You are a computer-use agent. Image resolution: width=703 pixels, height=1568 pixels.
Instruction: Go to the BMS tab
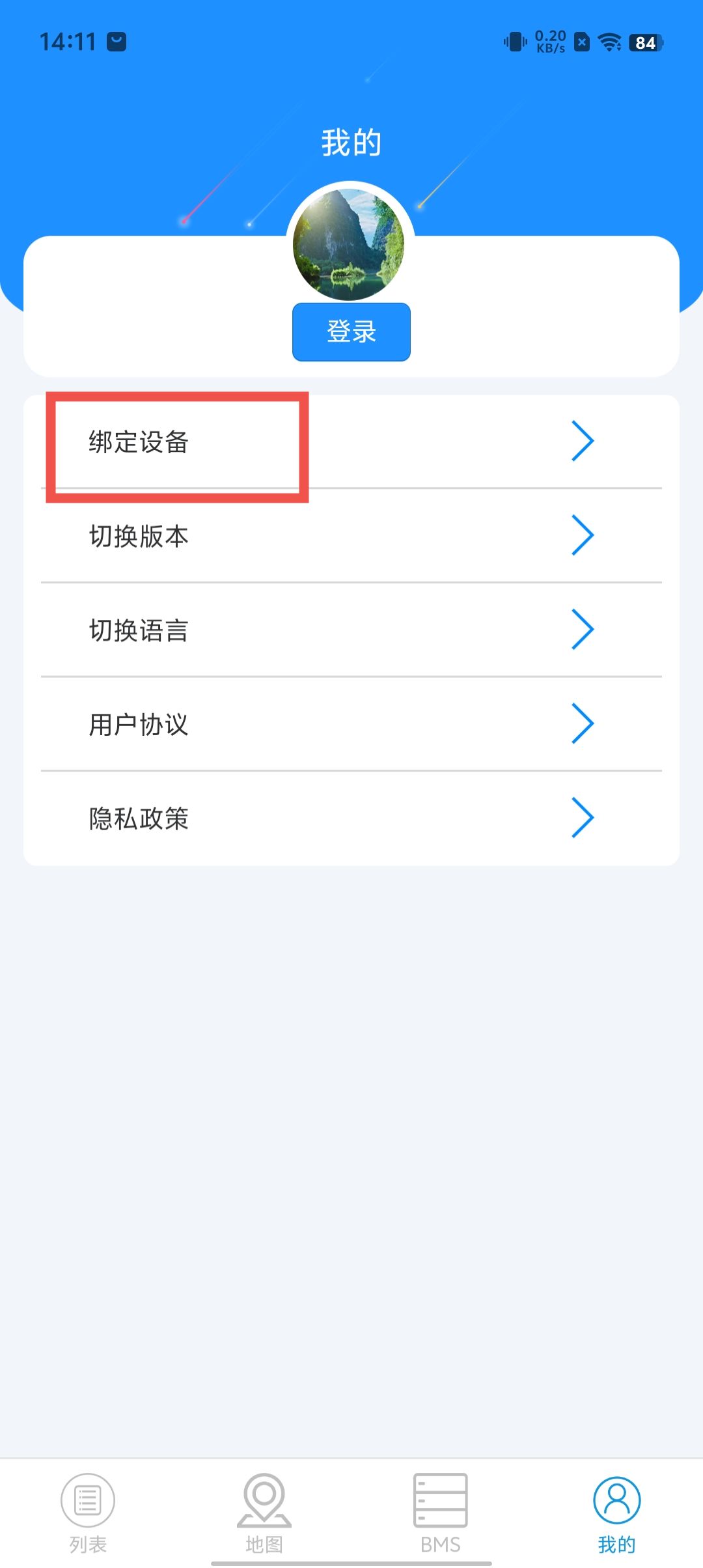(440, 1512)
